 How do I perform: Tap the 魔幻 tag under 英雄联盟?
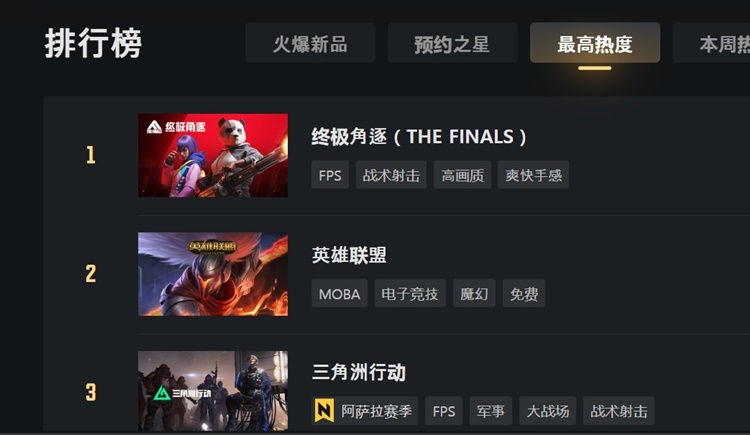click(x=474, y=294)
